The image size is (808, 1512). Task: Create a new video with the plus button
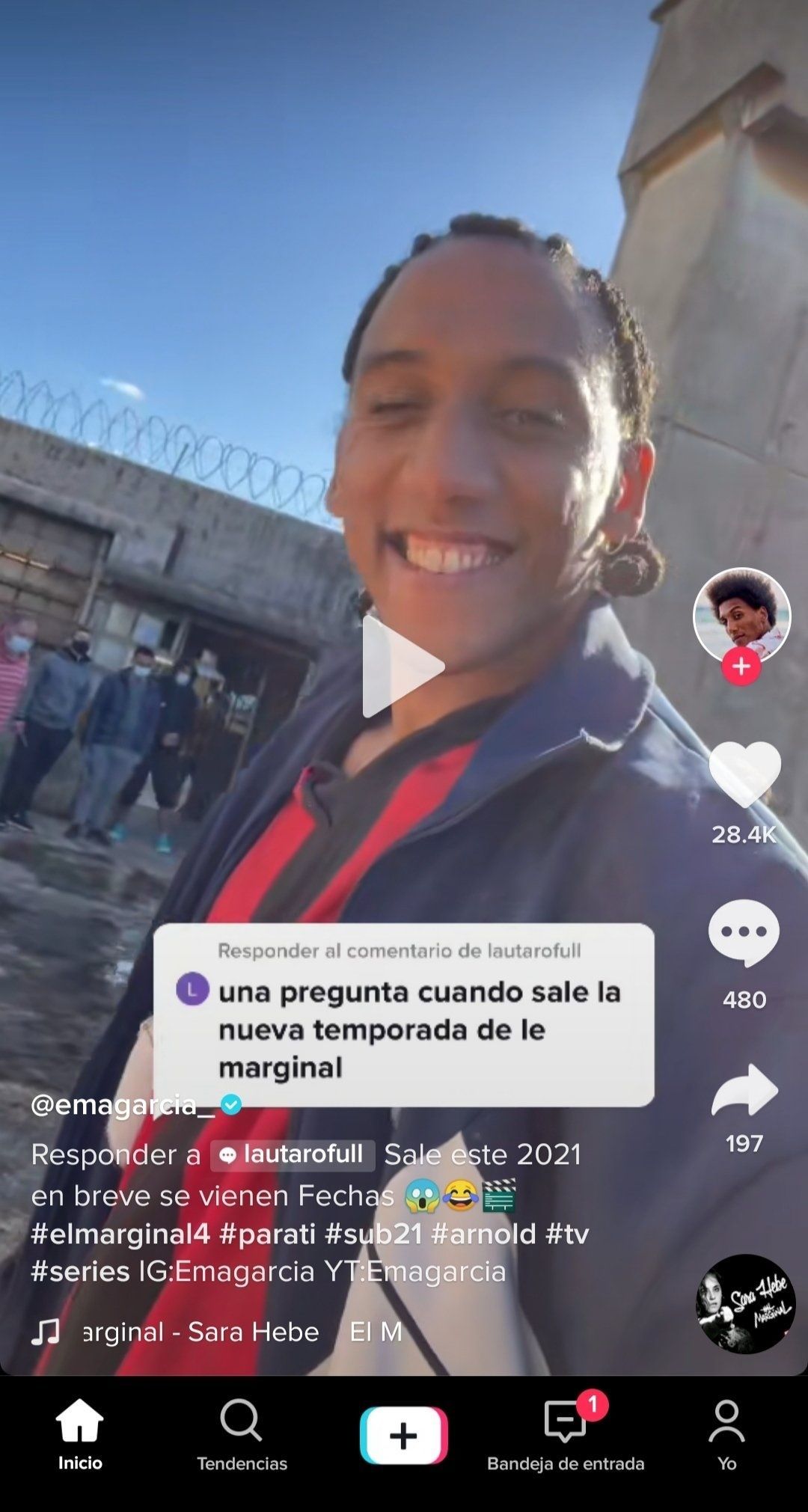[403, 1435]
